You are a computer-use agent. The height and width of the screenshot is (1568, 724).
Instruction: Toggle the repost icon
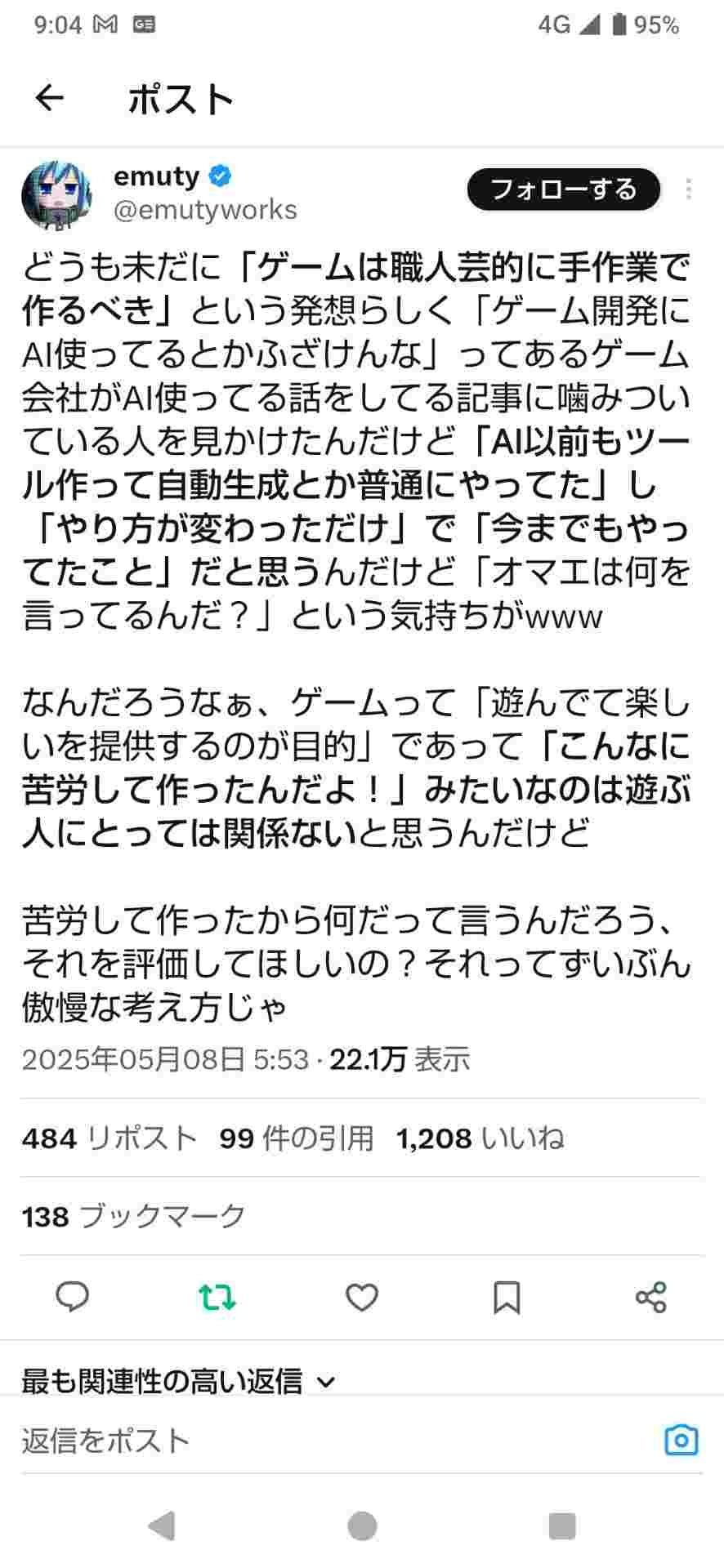click(x=217, y=1297)
